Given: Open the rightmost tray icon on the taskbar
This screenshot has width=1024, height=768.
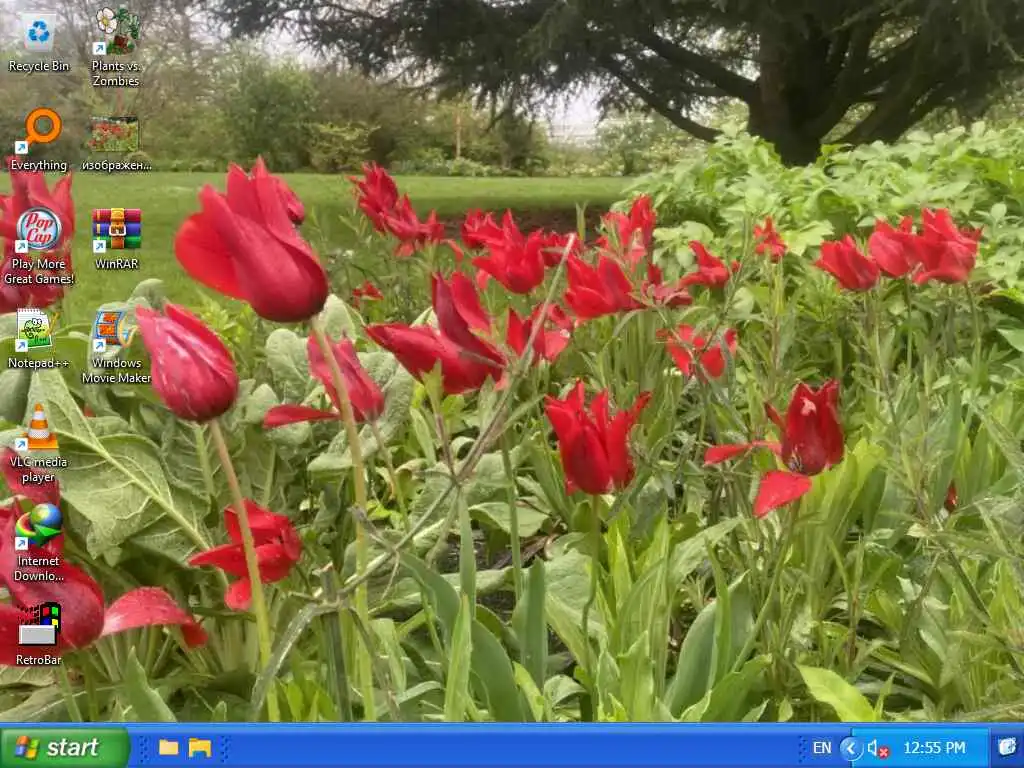Looking at the screenshot, I should [x=1007, y=747].
